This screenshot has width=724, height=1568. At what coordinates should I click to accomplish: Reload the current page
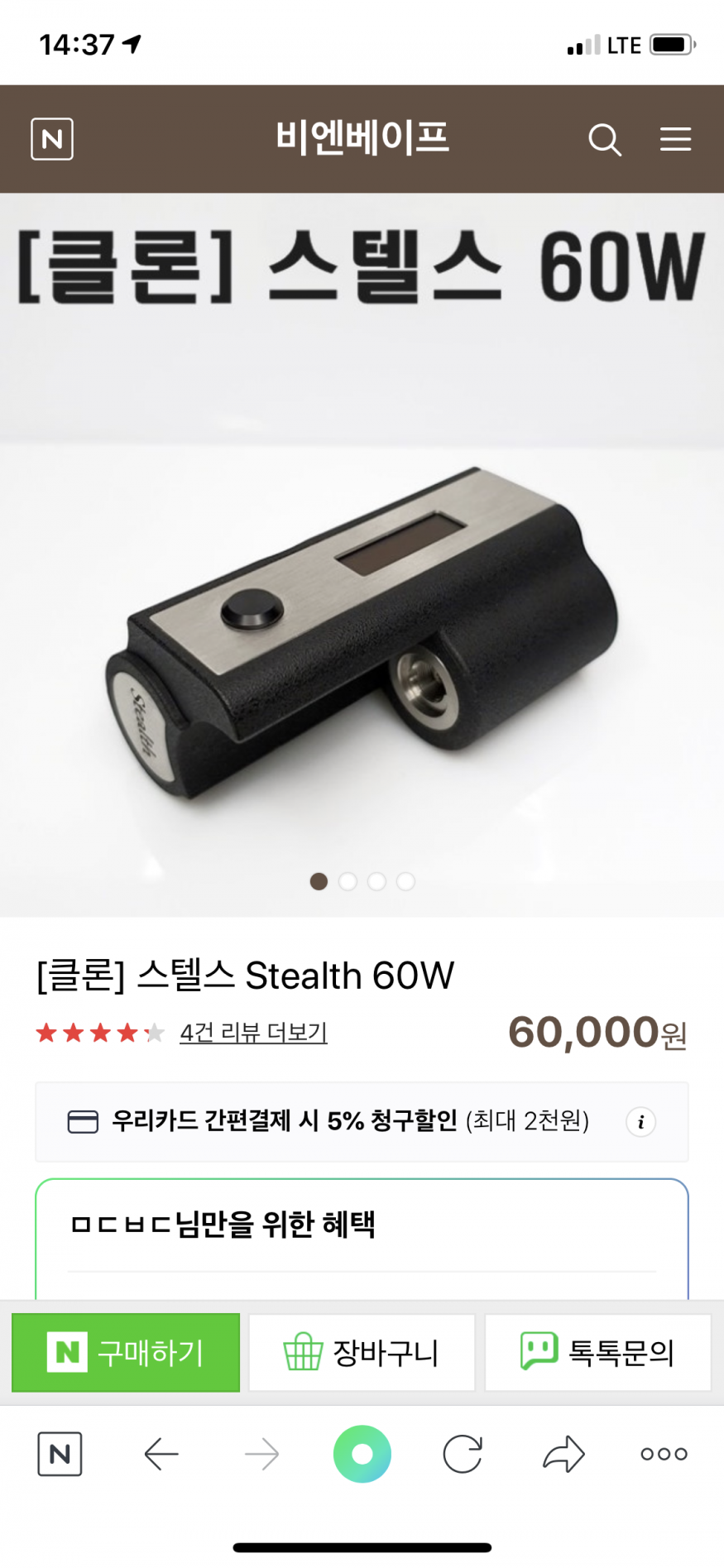pos(463,1454)
